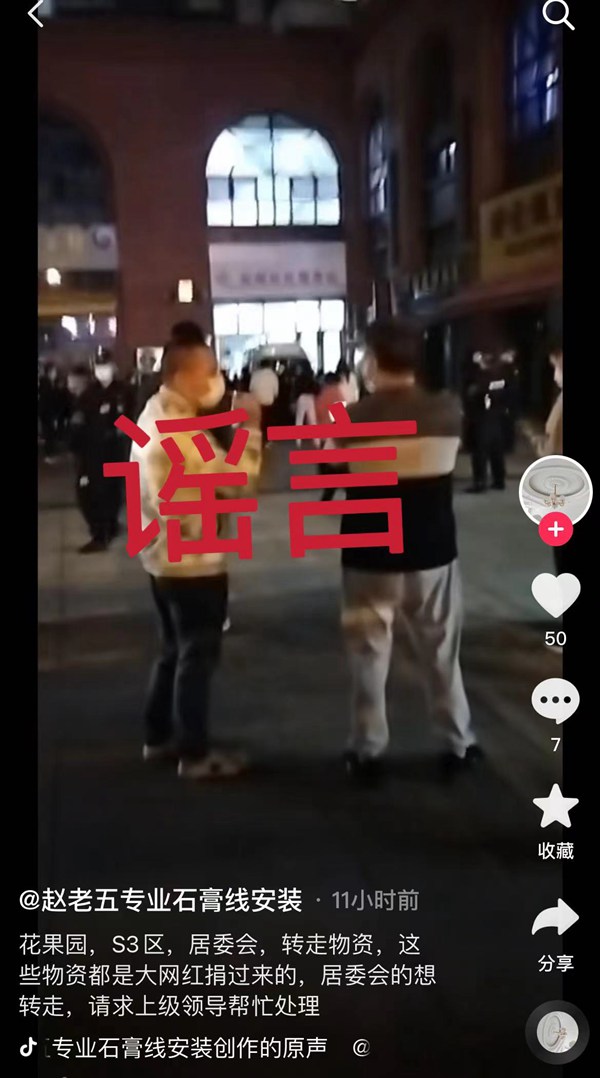Go back using the top-left arrow

tap(36, 14)
